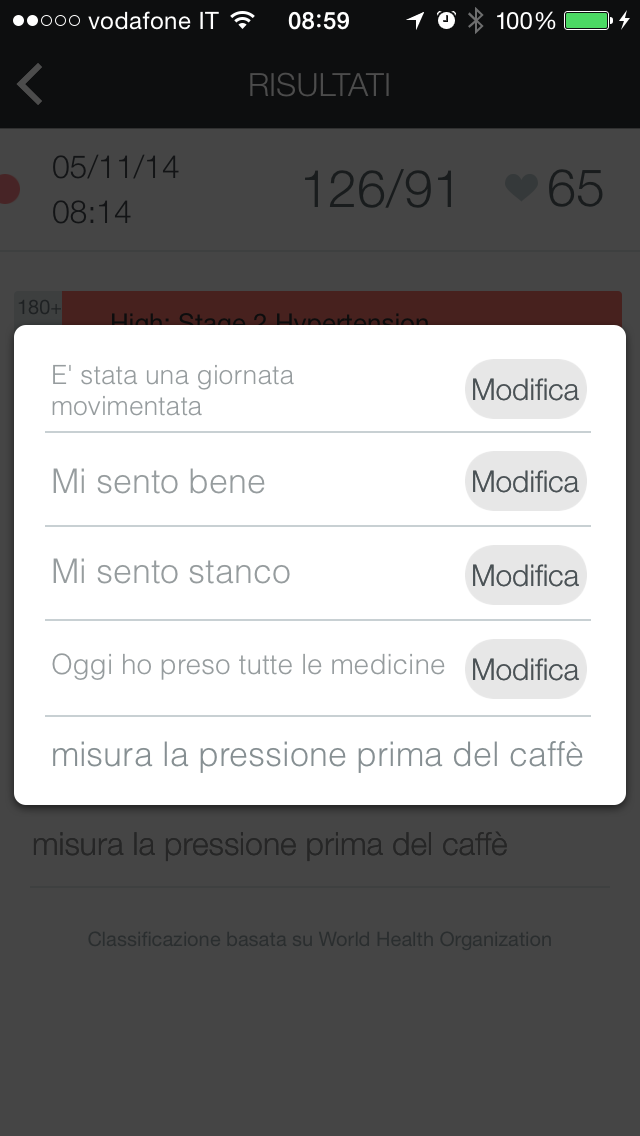The height and width of the screenshot is (1136, 640).
Task: Modify 'Oggi ho preso tutte le medicine'
Action: point(525,669)
